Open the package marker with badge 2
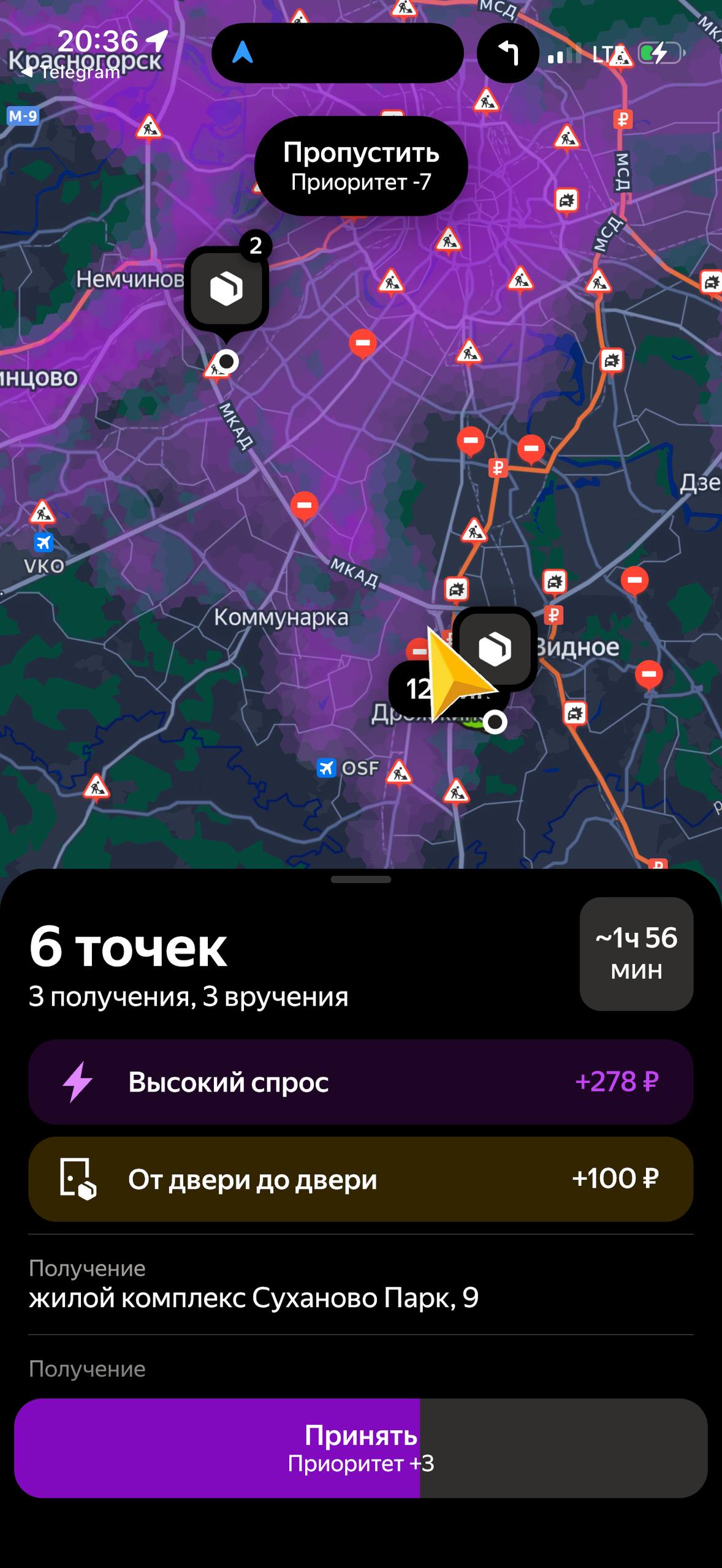This screenshot has width=722, height=1568. 227,288
